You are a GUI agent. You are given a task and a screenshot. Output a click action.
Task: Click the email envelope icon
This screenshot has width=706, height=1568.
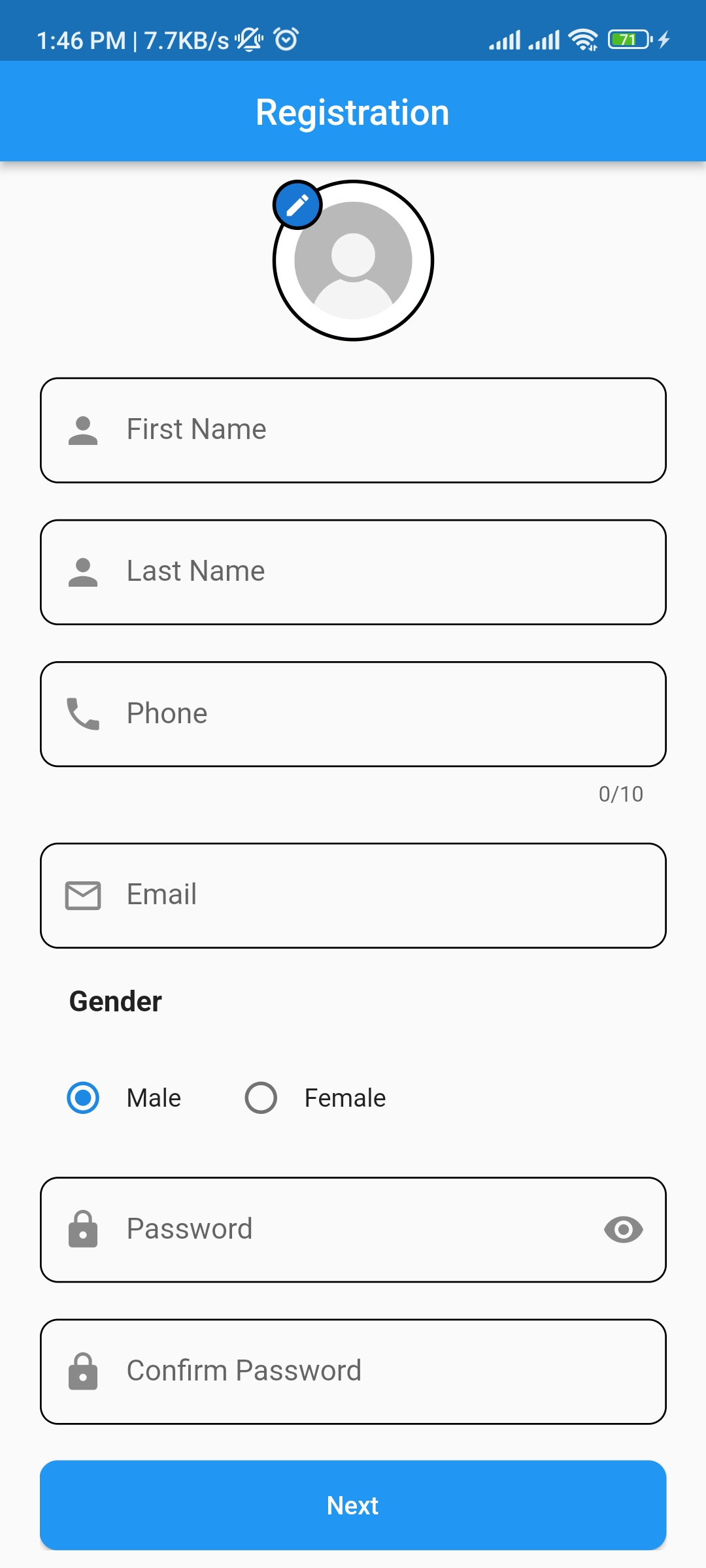(x=82, y=895)
